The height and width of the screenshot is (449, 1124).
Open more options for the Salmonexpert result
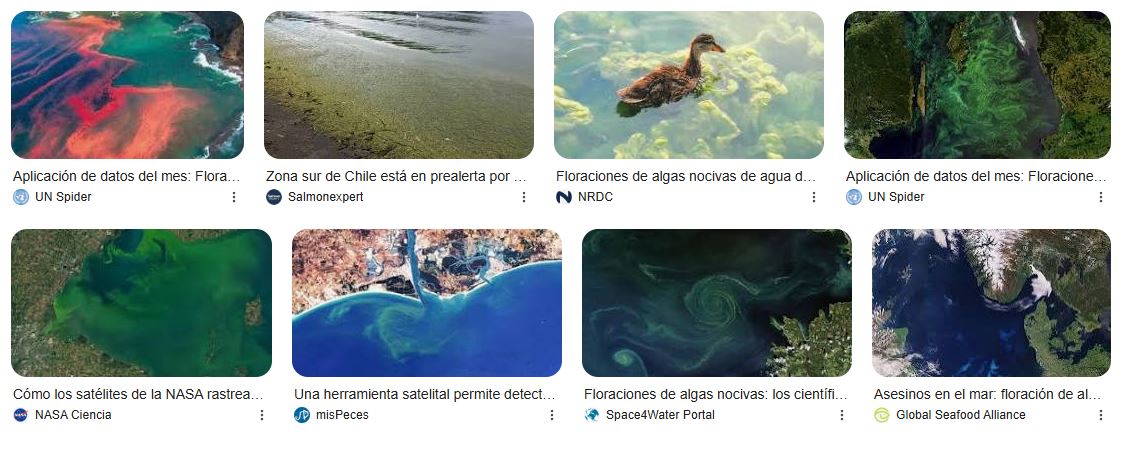[523, 197]
